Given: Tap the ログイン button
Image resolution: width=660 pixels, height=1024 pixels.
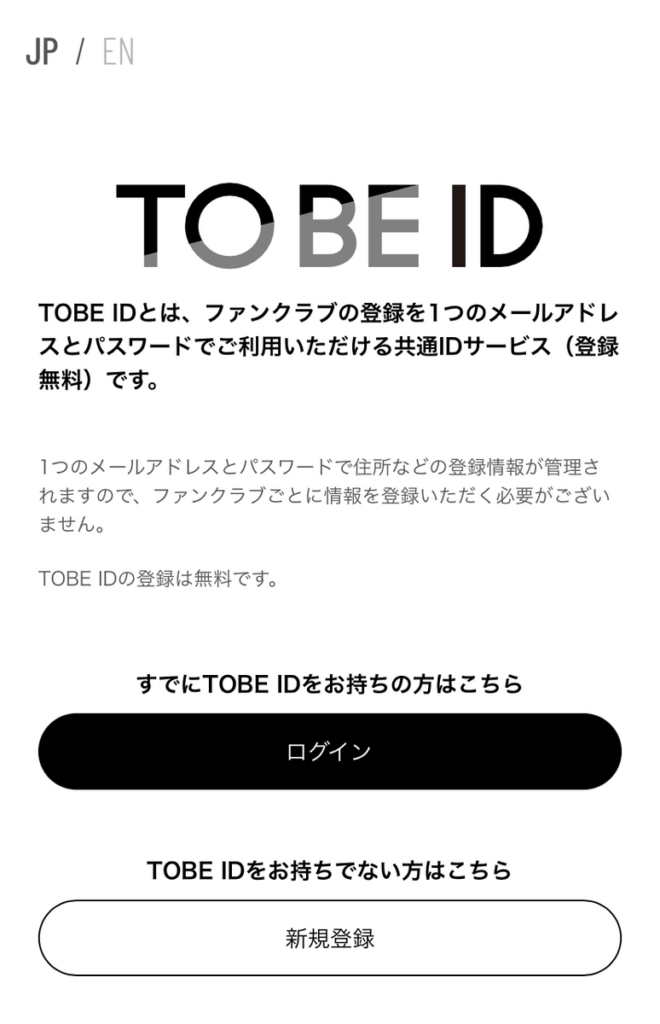Looking at the screenshot, I should coord(329,752).
